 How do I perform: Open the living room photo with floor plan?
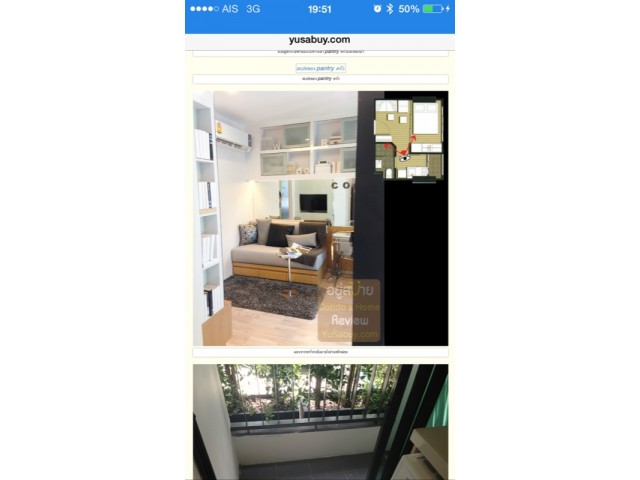coord(320,218)
